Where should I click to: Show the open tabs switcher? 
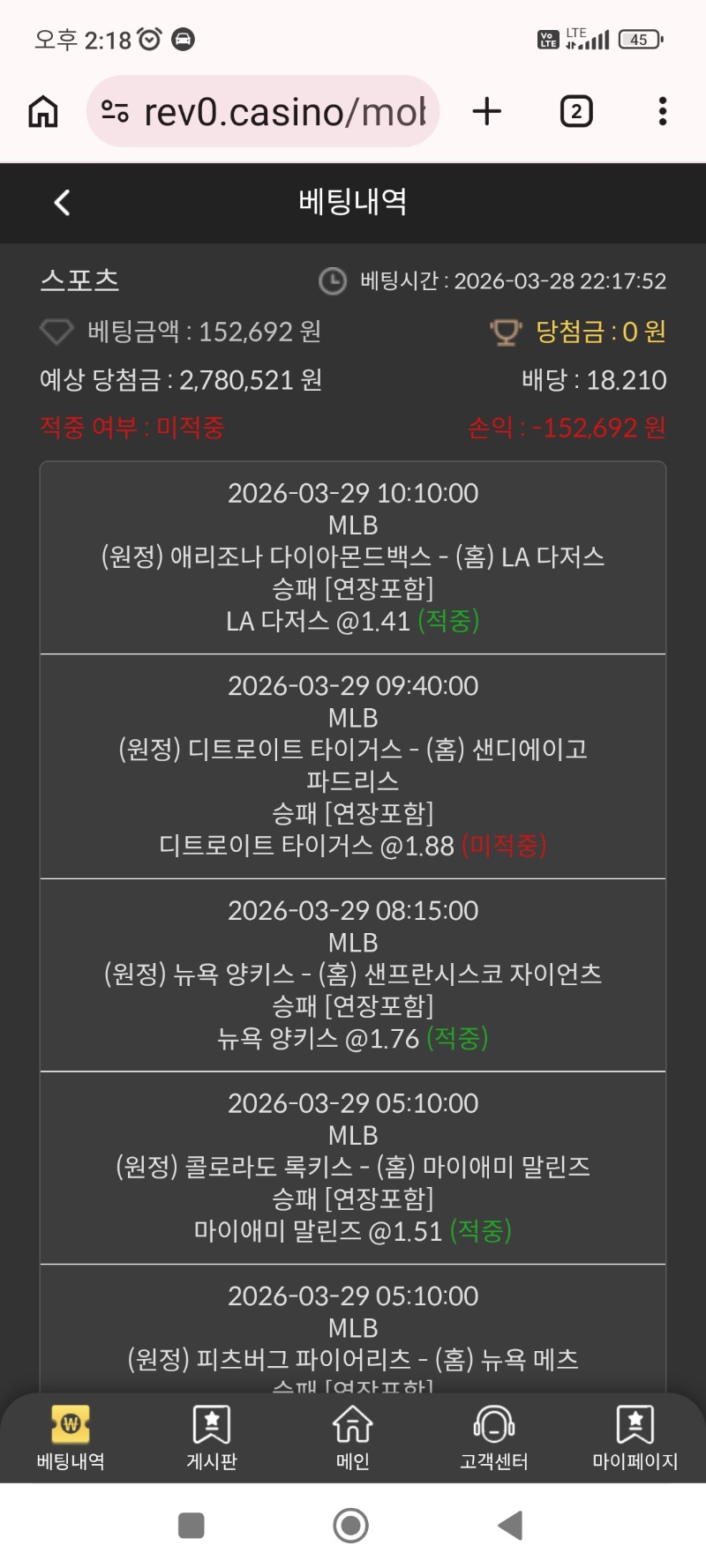tap(576, 112)
